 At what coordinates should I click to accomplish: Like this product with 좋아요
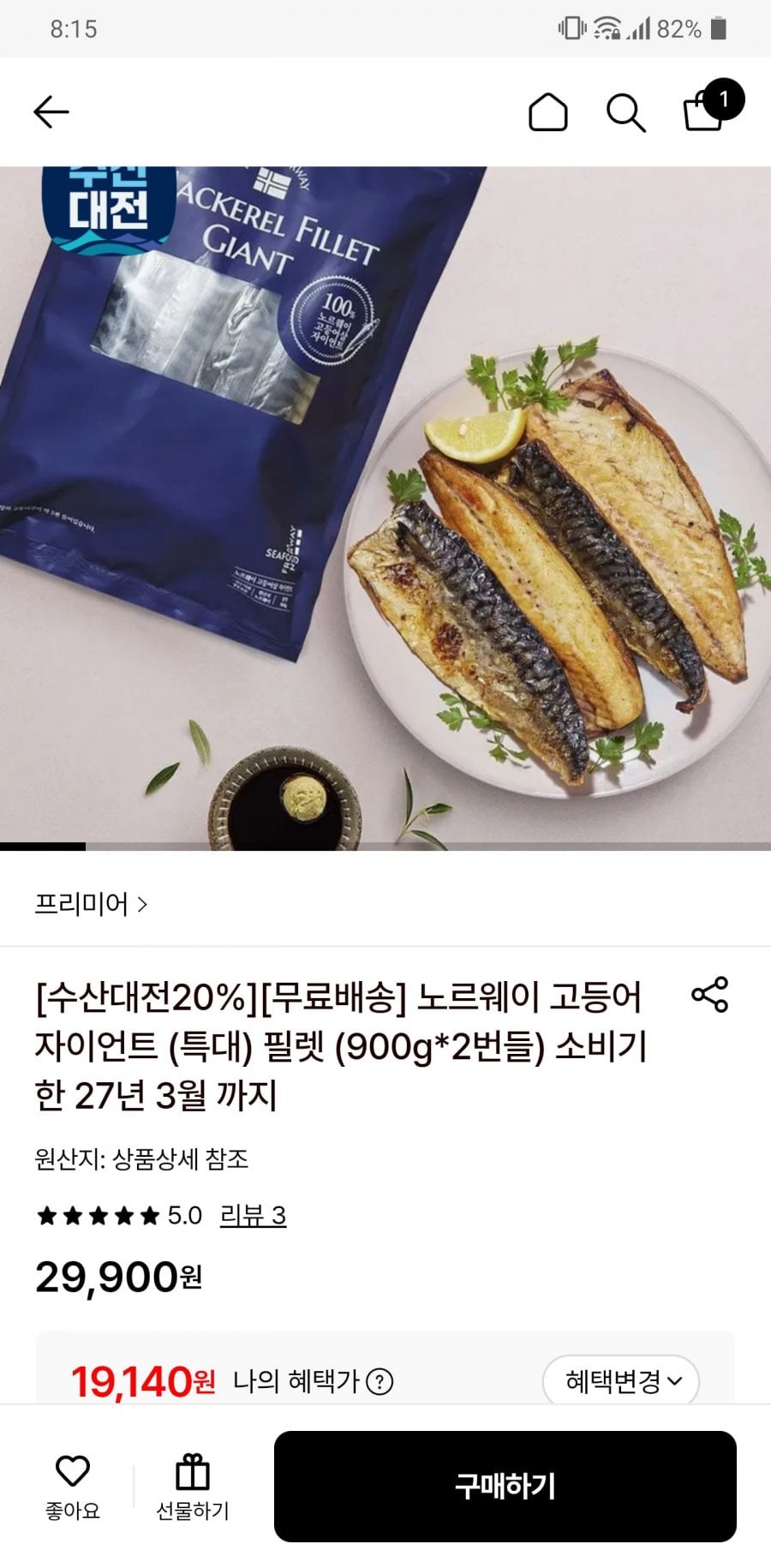pyautogui.click(x=73, y=1487)
